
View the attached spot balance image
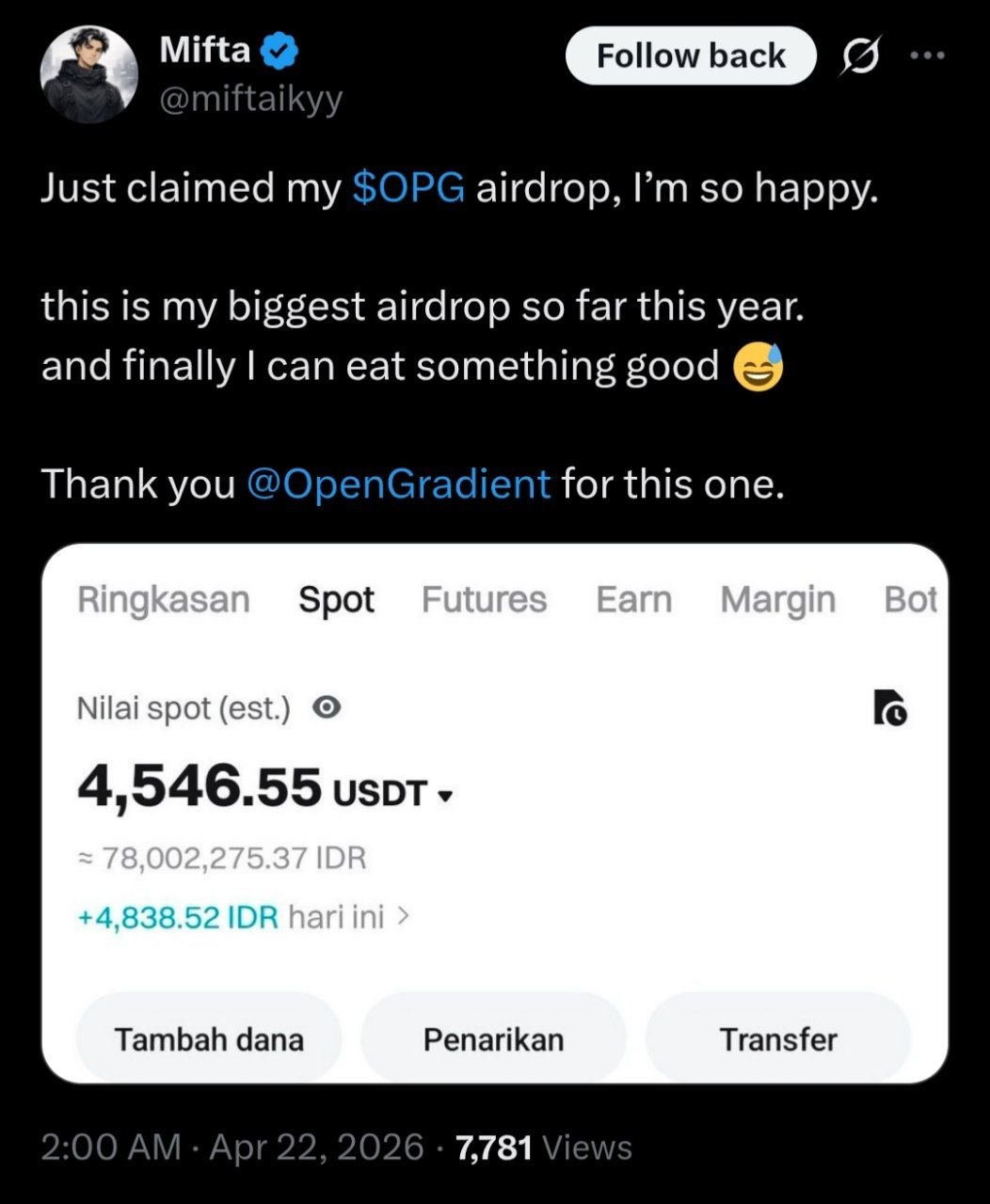click(x=494, y=813)
